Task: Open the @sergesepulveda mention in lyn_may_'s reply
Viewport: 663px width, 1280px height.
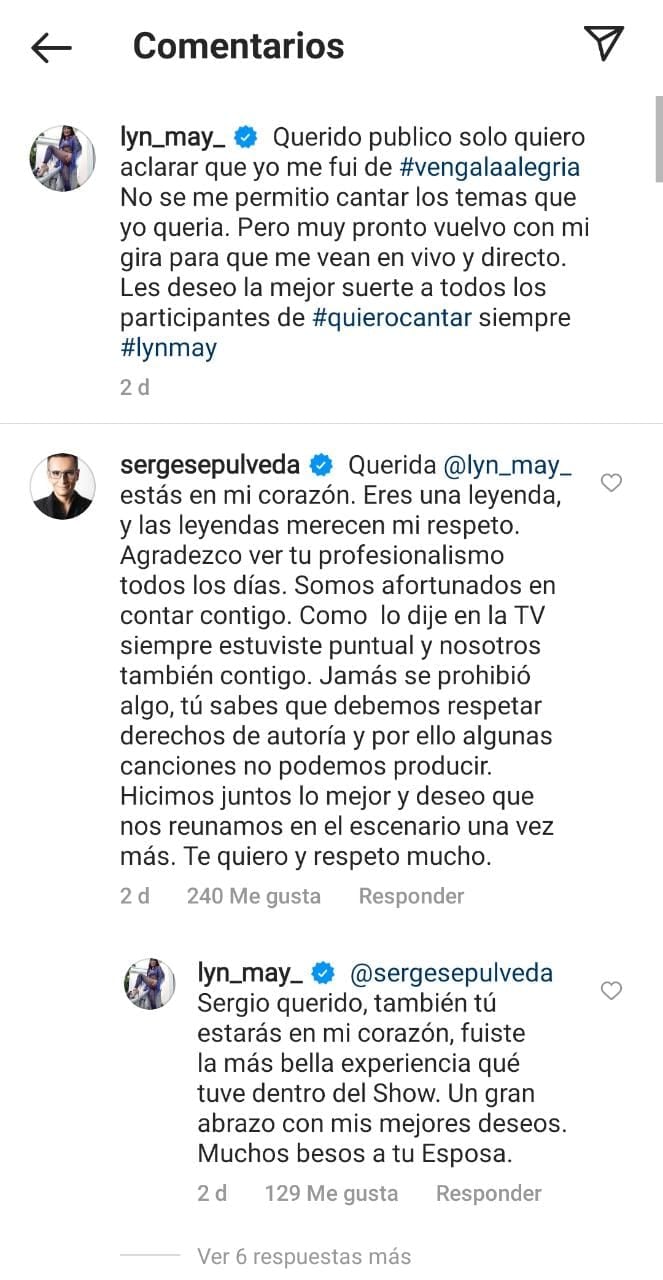Action: pos(449,972)
